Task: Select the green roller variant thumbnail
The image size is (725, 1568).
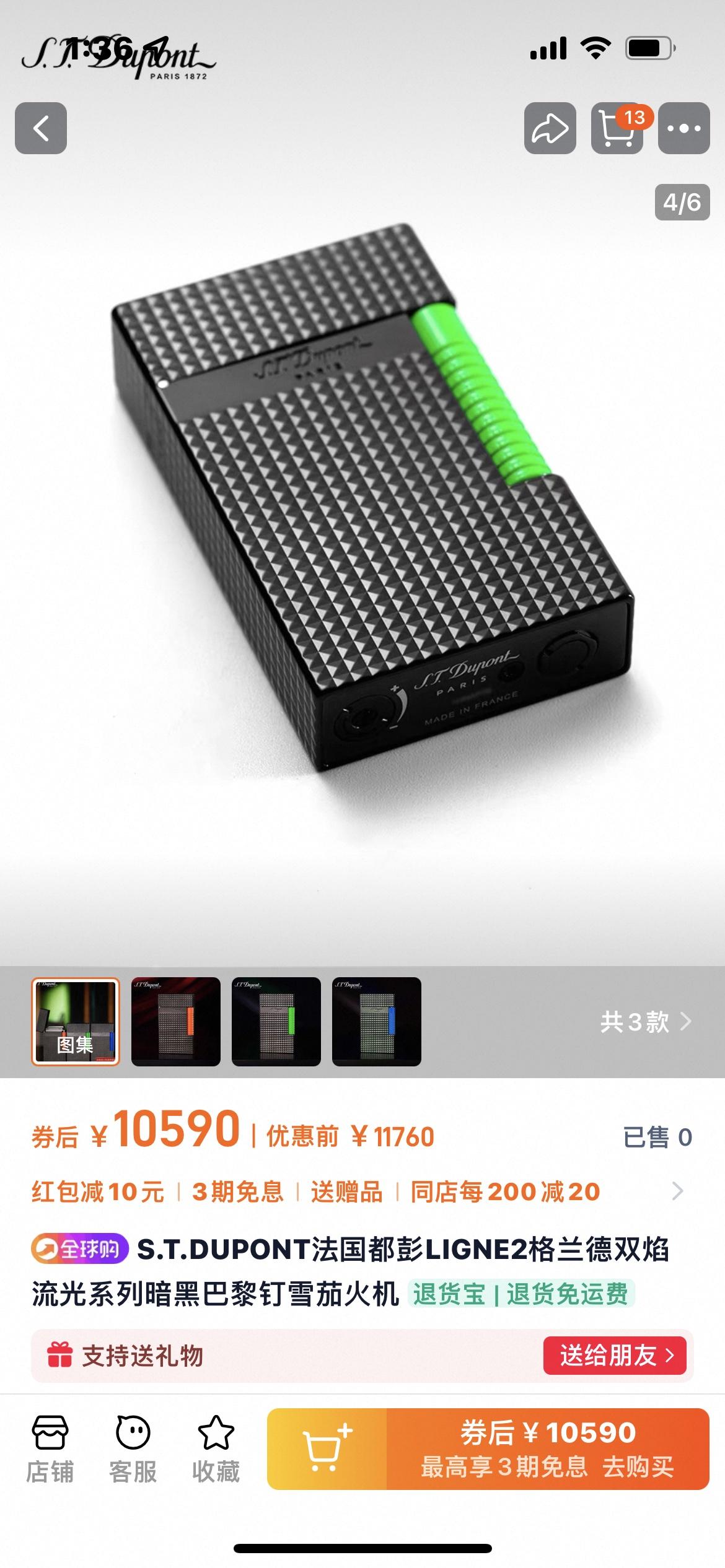Action: 276,1021
